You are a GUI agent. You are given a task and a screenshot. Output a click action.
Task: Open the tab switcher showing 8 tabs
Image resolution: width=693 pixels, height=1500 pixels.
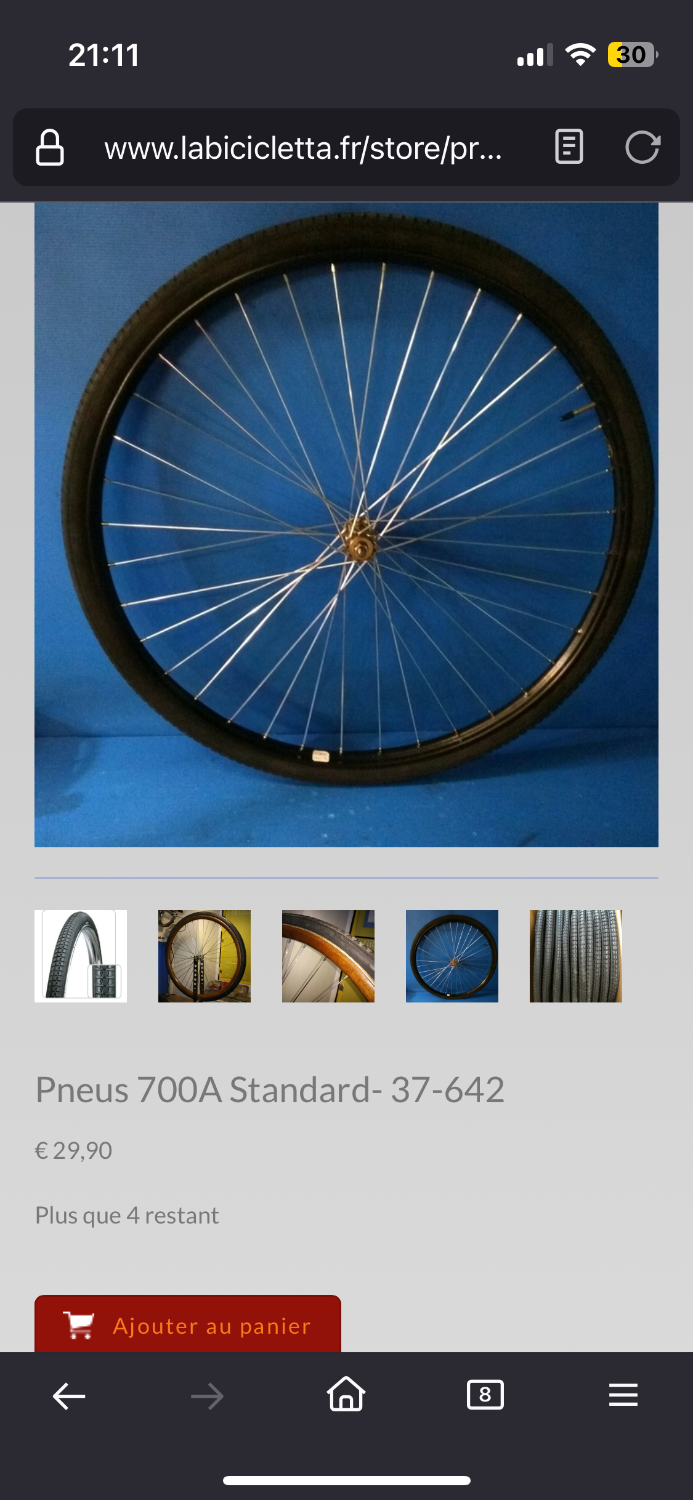click(x=485, y=1395)
